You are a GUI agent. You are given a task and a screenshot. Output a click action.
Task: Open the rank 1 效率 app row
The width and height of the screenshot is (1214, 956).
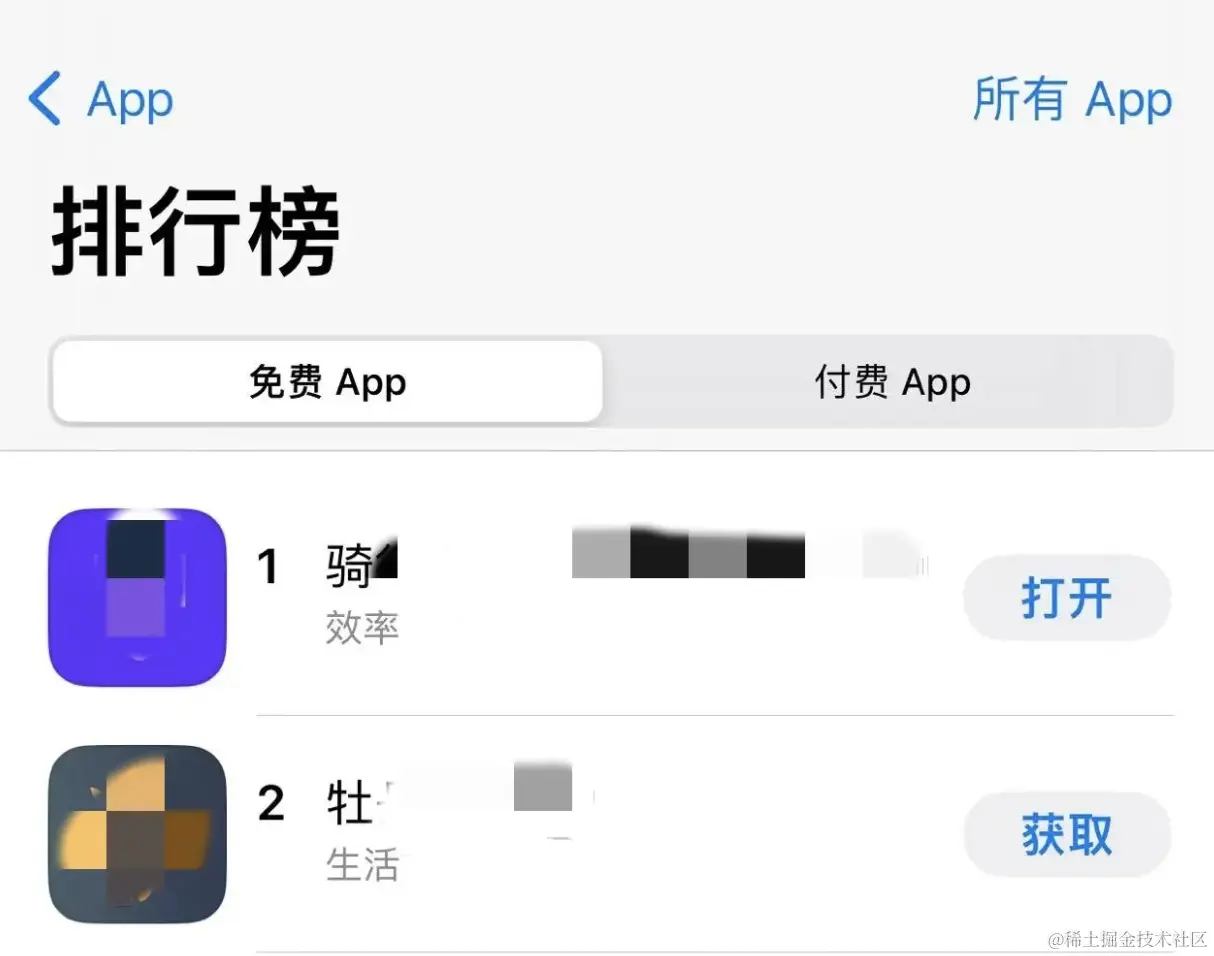600,598
